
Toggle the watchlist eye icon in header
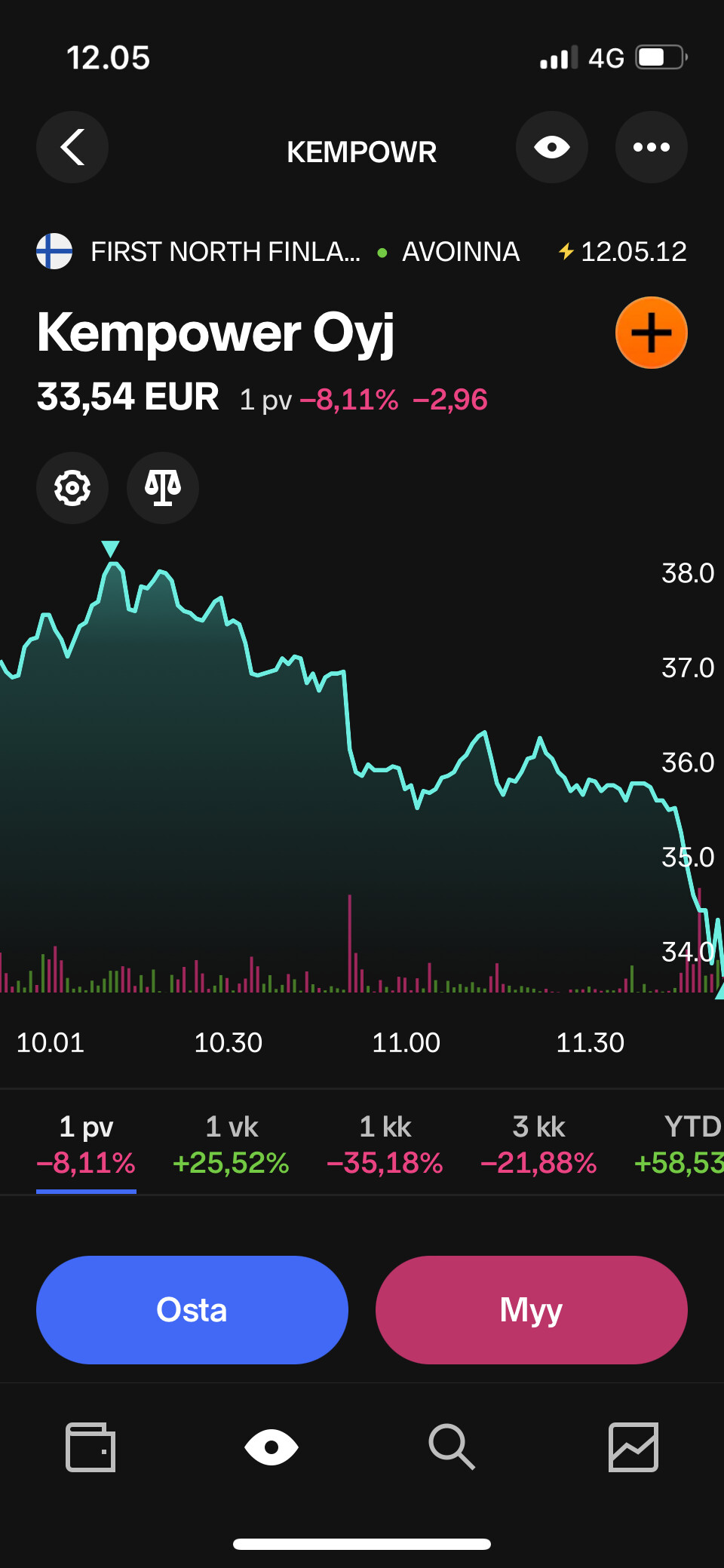[552, 147]
